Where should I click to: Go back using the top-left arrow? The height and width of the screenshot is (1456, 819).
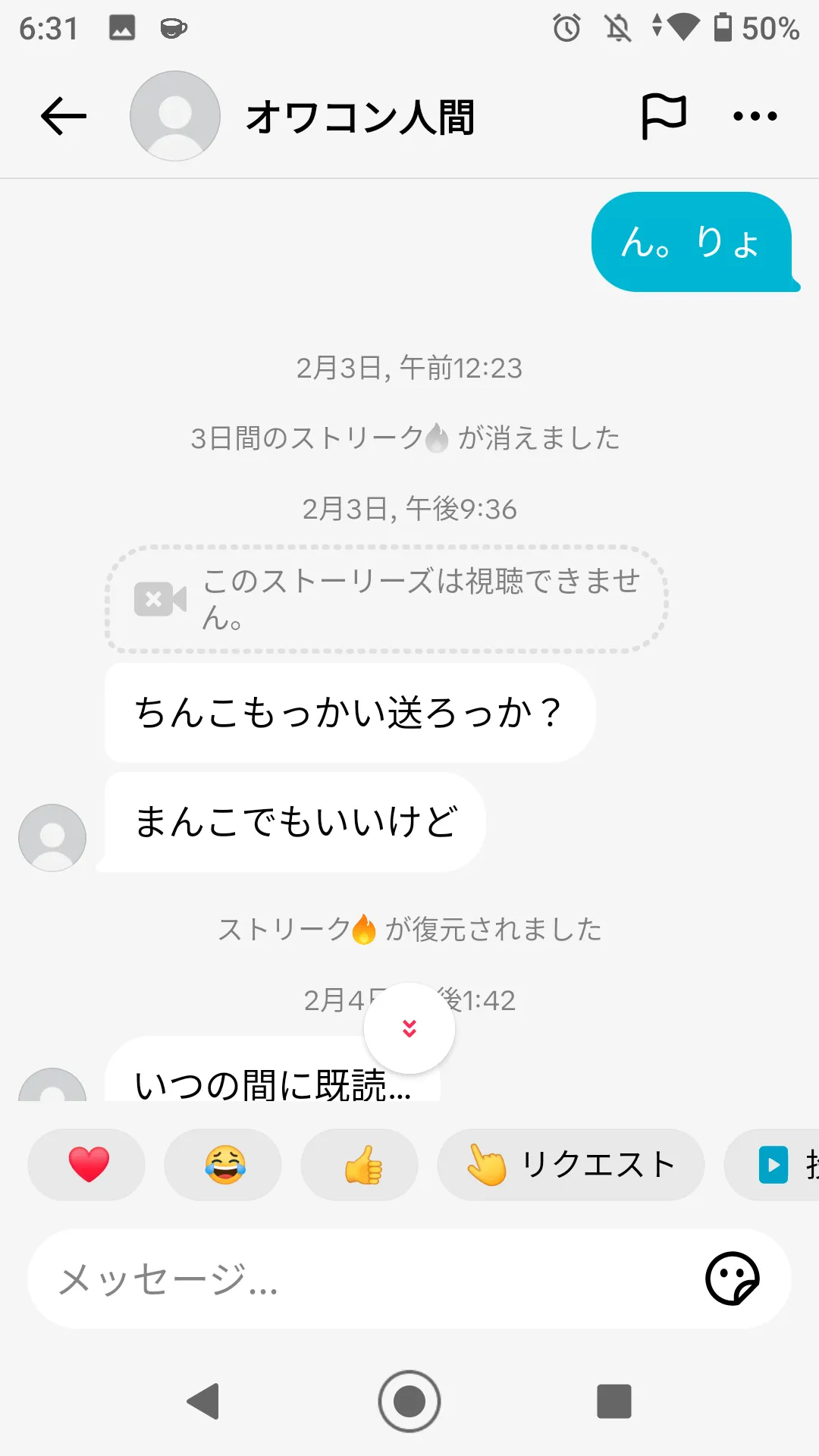[64, 116]
